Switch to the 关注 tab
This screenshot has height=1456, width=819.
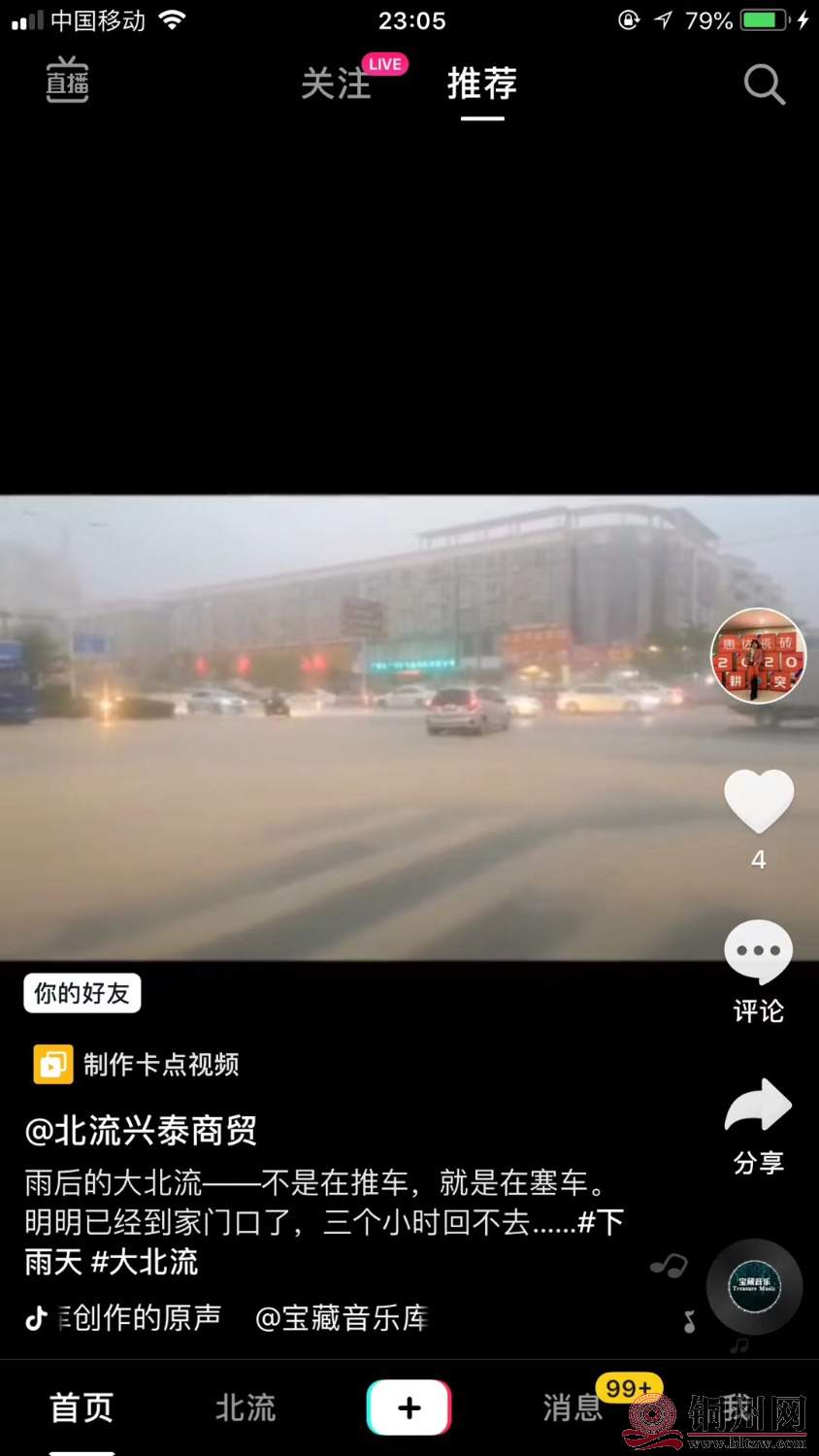pyautogui.click(x=336, y=83)
